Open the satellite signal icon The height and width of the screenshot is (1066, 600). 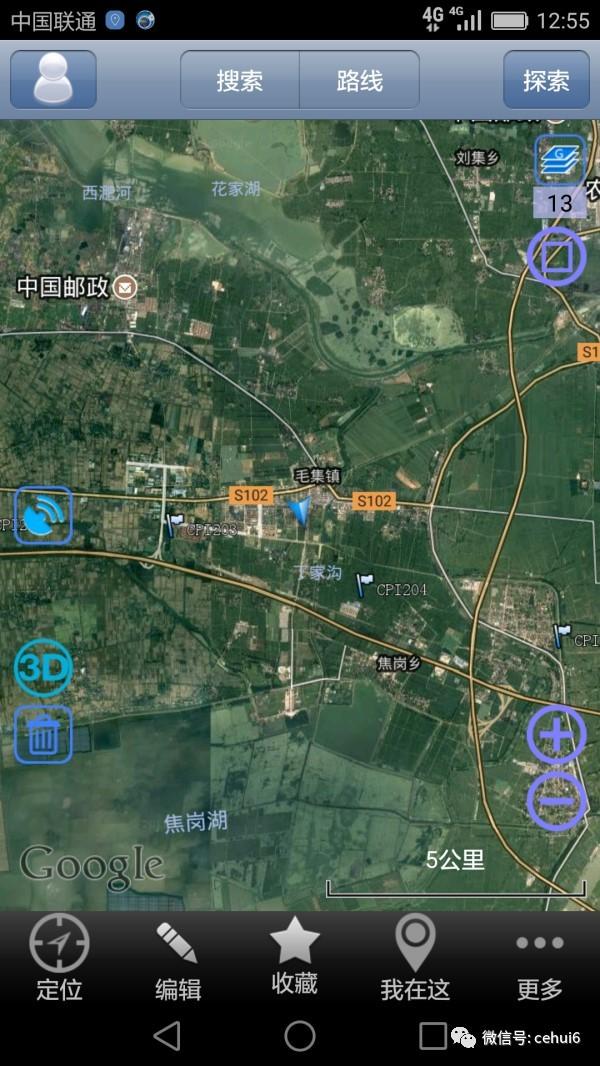43,516
